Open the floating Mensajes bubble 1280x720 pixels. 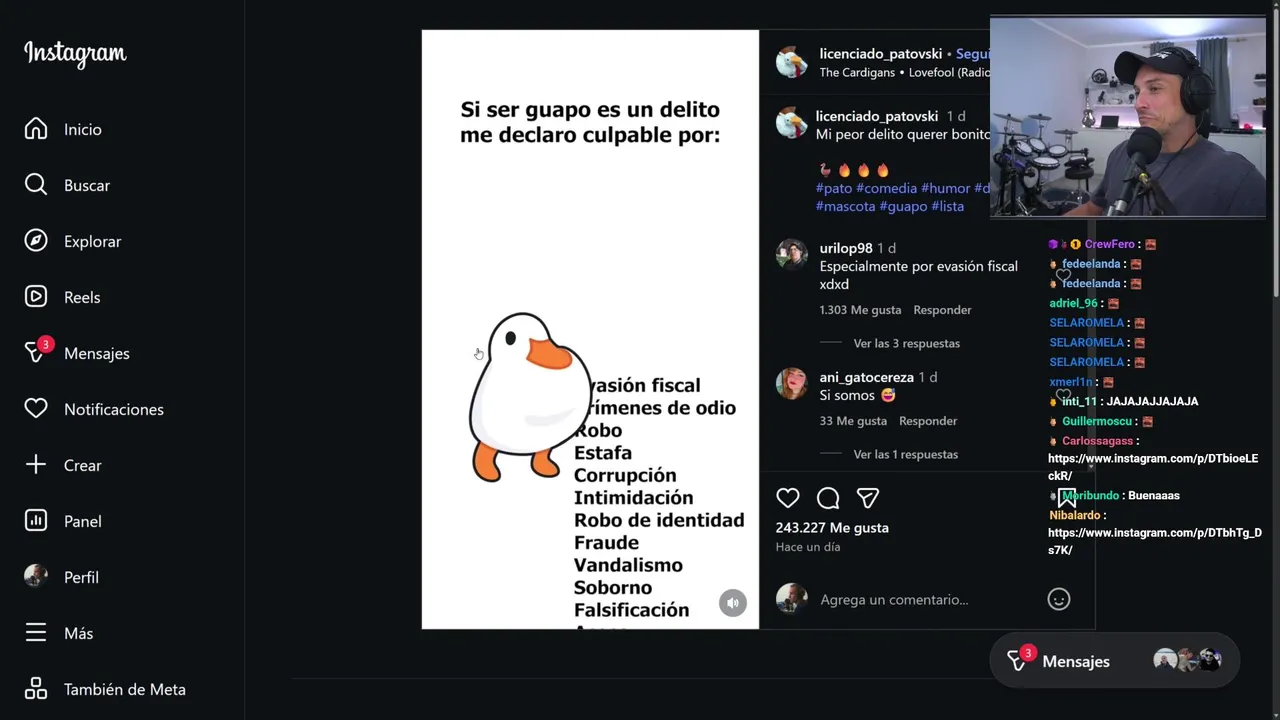tap(1075, 661)
